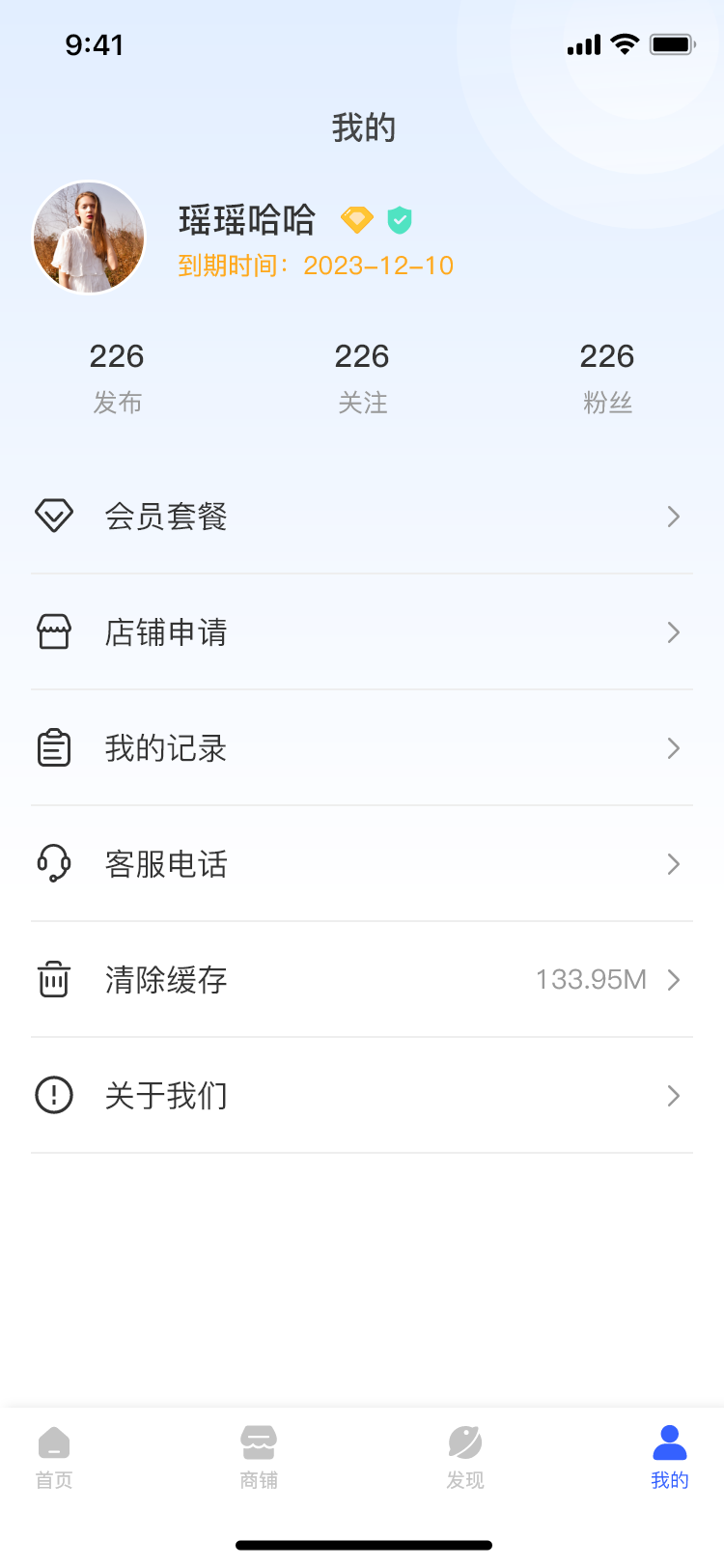Open the 店铺申请 shop application row
Image resolution: width=724 pixels, height=1568 pixels.
click(x=361, y=632)
